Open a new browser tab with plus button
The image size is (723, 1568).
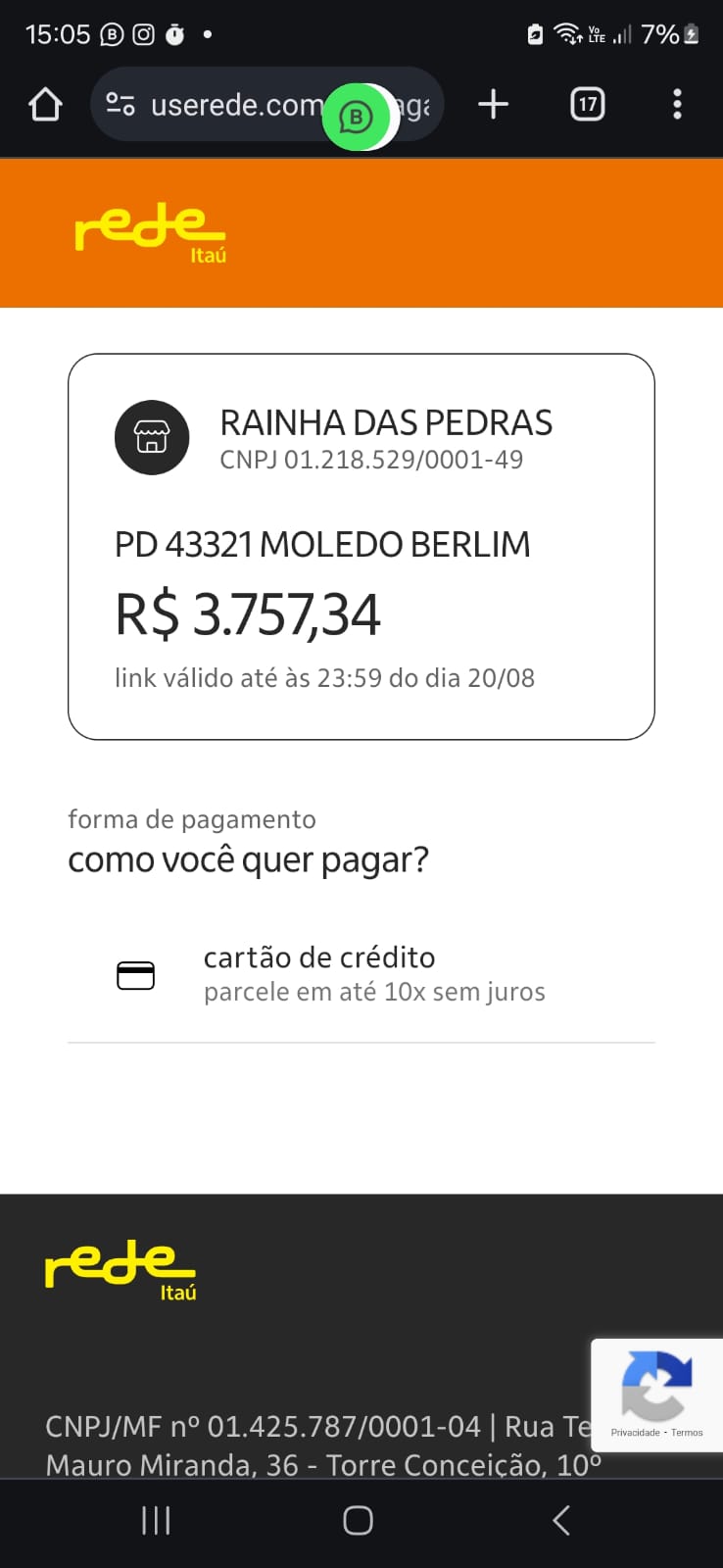click(493, 104)
